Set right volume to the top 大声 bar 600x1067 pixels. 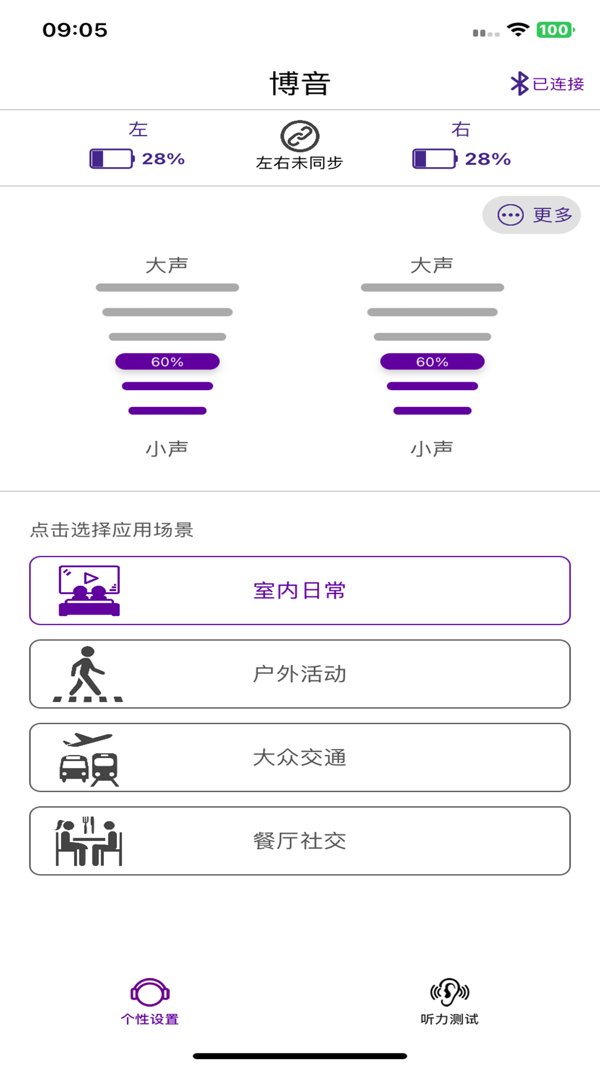pos(432,288)
